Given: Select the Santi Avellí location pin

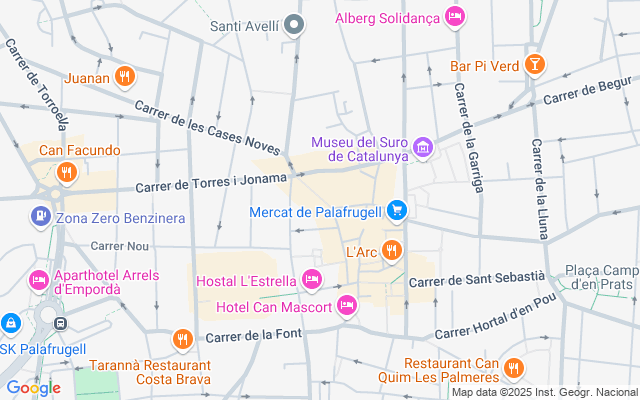Looking at the screenshot, I should 294,25.
